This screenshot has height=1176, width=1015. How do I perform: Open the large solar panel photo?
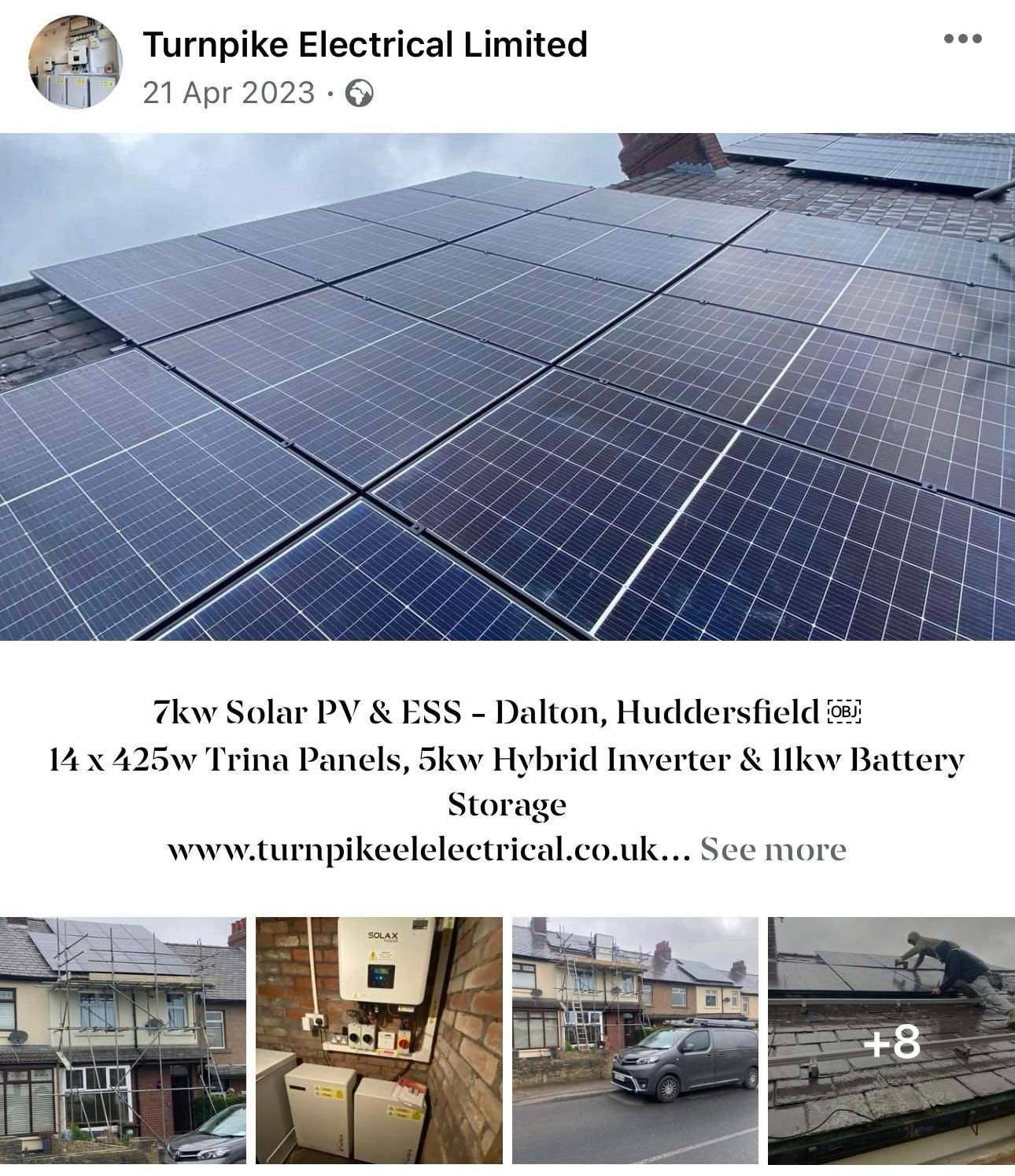point(507,386)
